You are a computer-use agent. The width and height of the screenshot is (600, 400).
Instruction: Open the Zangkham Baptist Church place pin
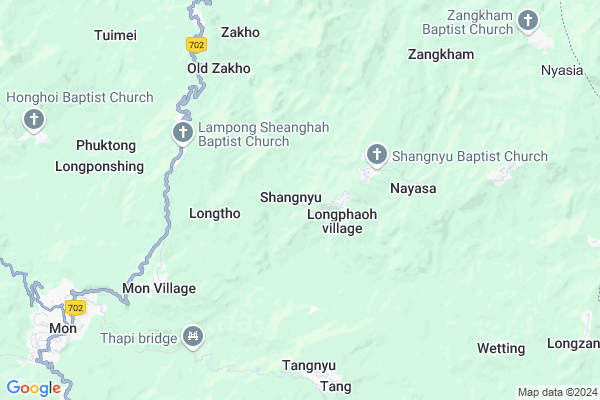point(530,22)
